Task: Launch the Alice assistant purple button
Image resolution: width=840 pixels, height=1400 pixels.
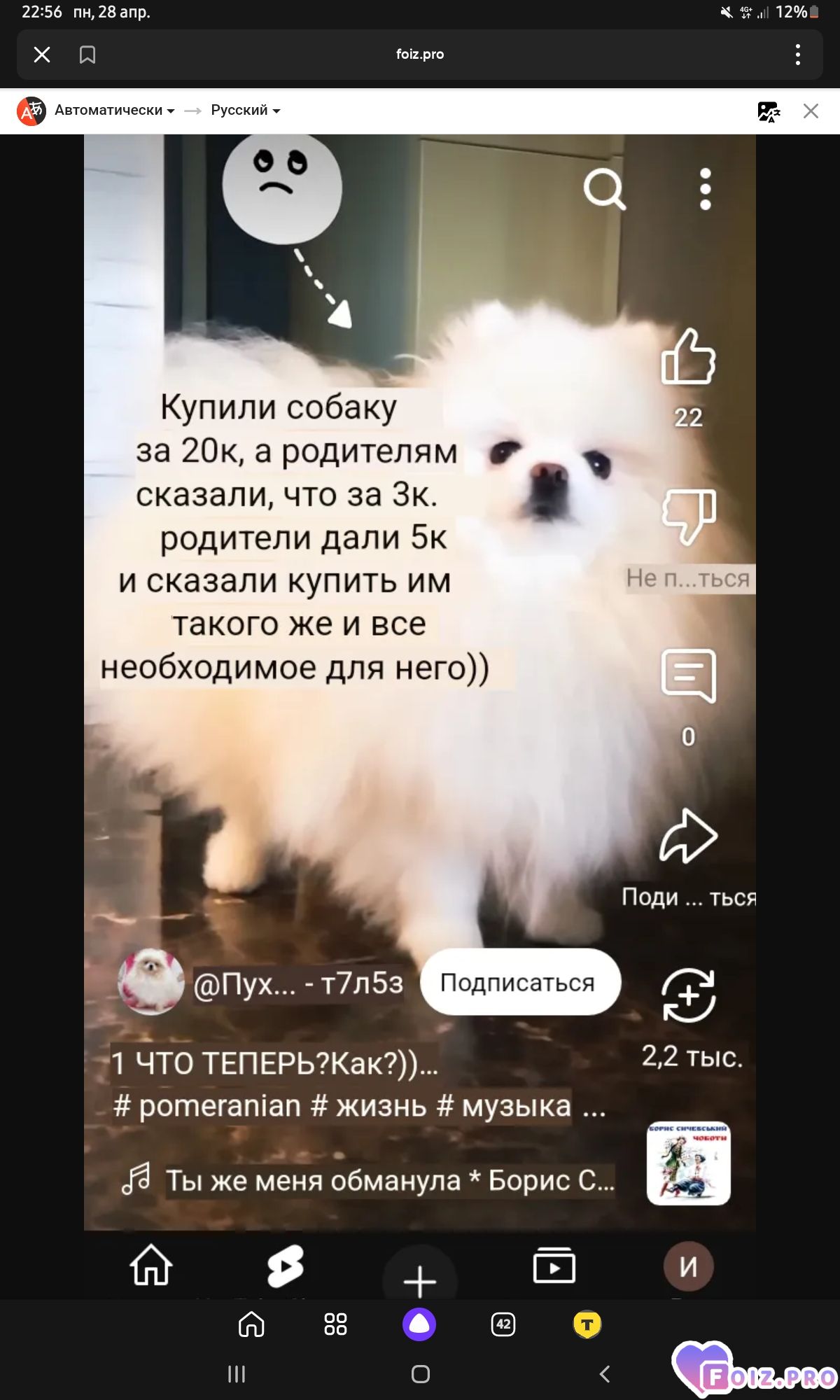Action: pyautogui.click(x=419, y=1324)
